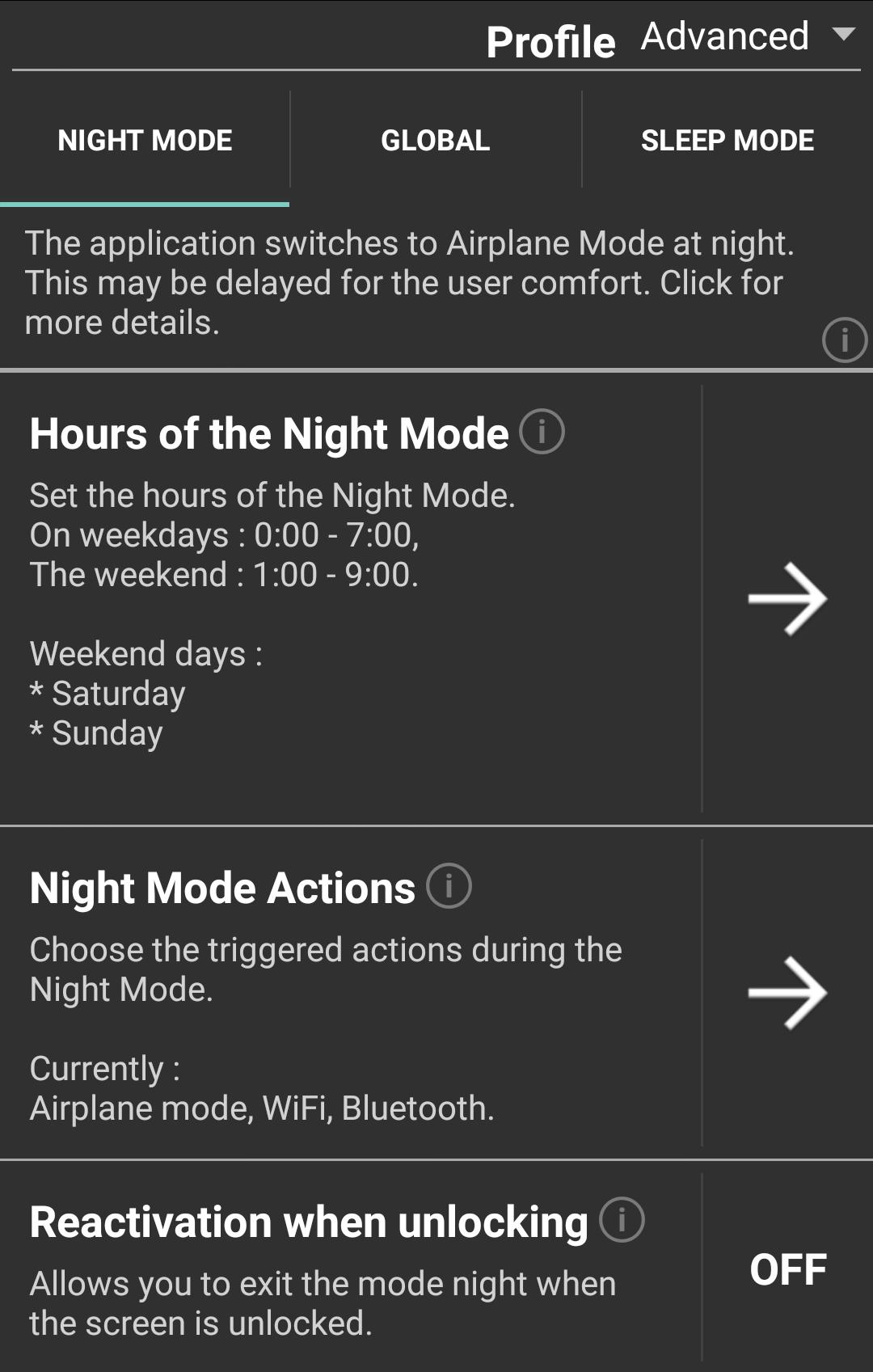Open Night Mode Actions arrow
The height and width of the screenshot is (1372, 873).
[x=787, y=993]
